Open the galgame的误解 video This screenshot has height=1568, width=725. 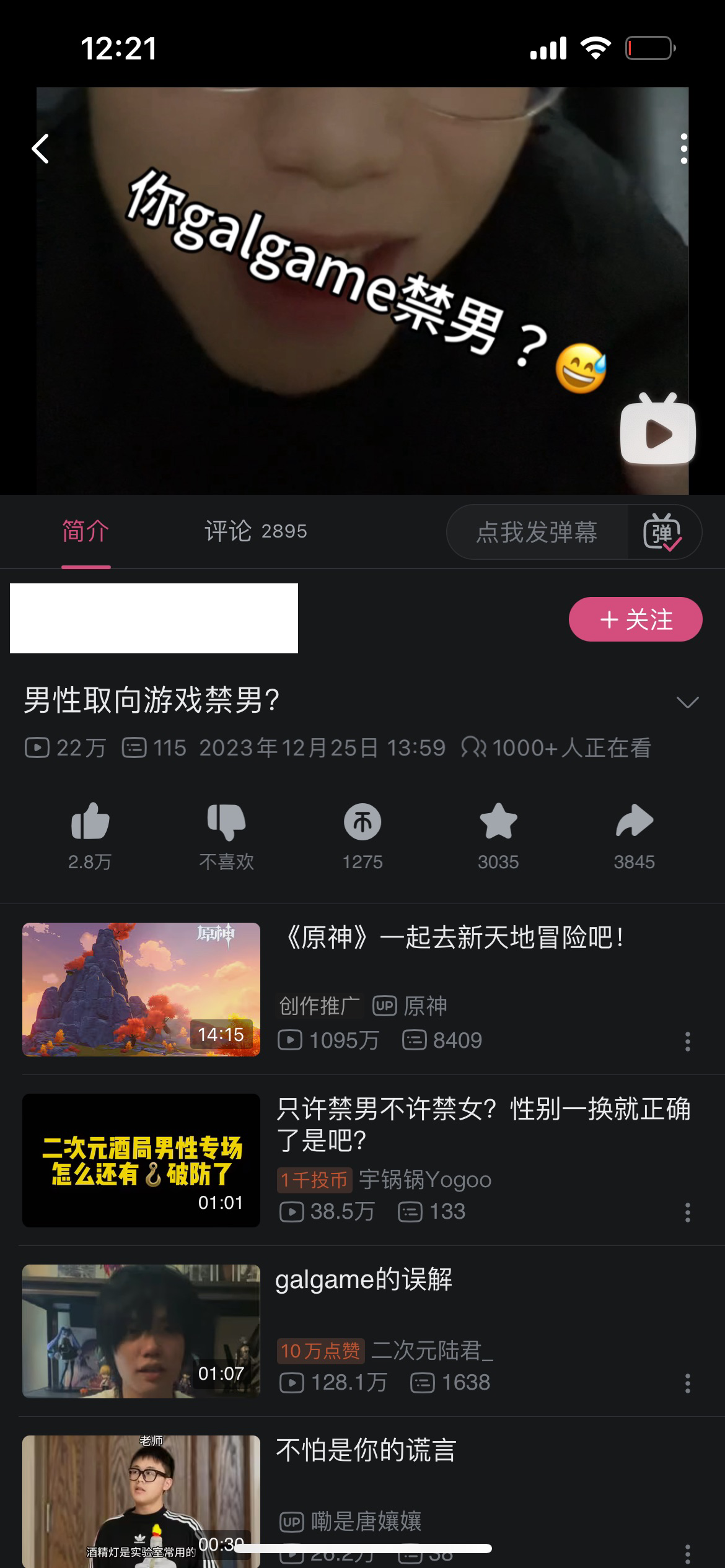pos(363,1279)
